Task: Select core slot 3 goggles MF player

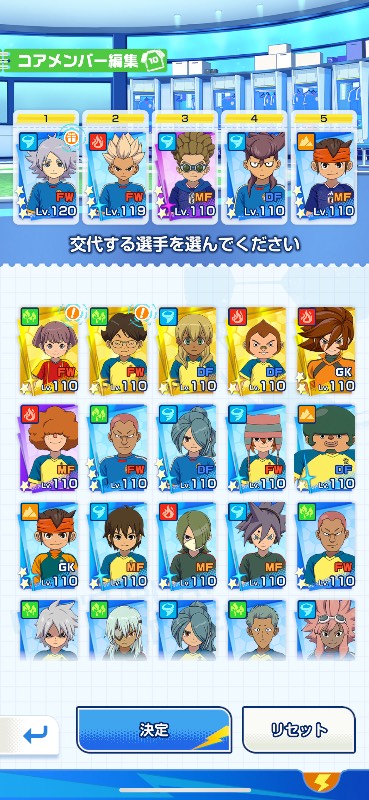Action: (x=185, y=168)
